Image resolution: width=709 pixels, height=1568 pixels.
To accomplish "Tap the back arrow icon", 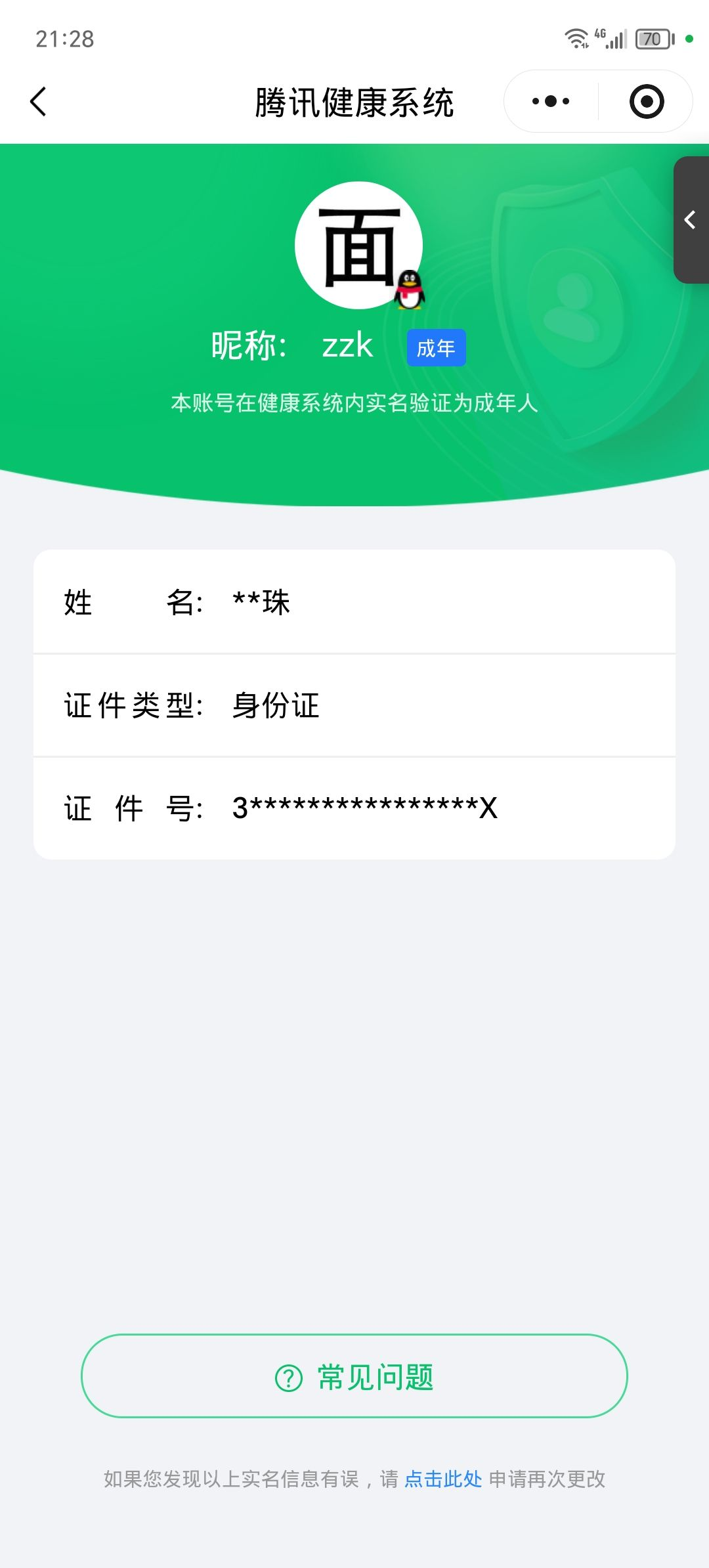I will tap(37, 102).
